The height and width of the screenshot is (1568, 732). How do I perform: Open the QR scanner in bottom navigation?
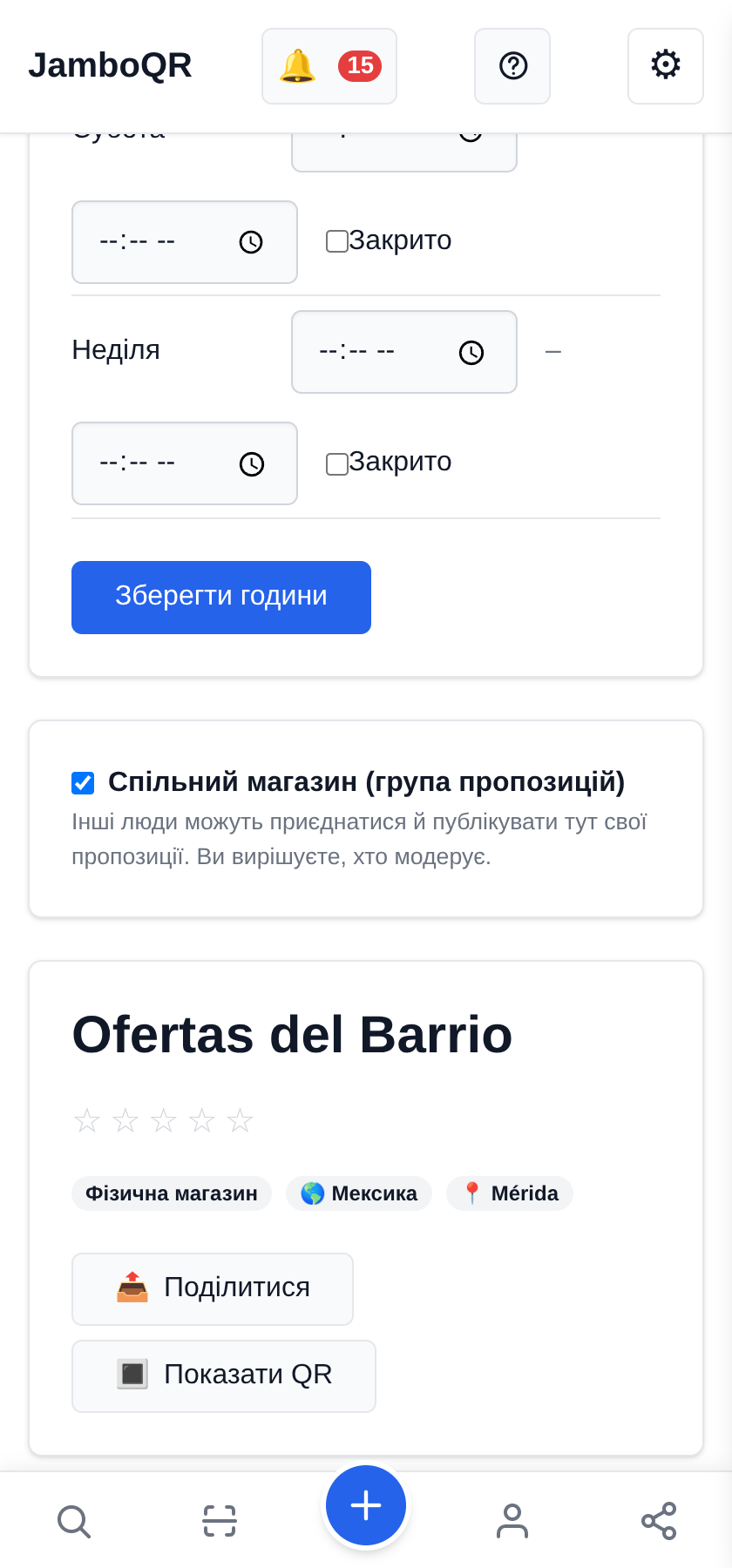pyautogui.click(x=220, y=1521)
